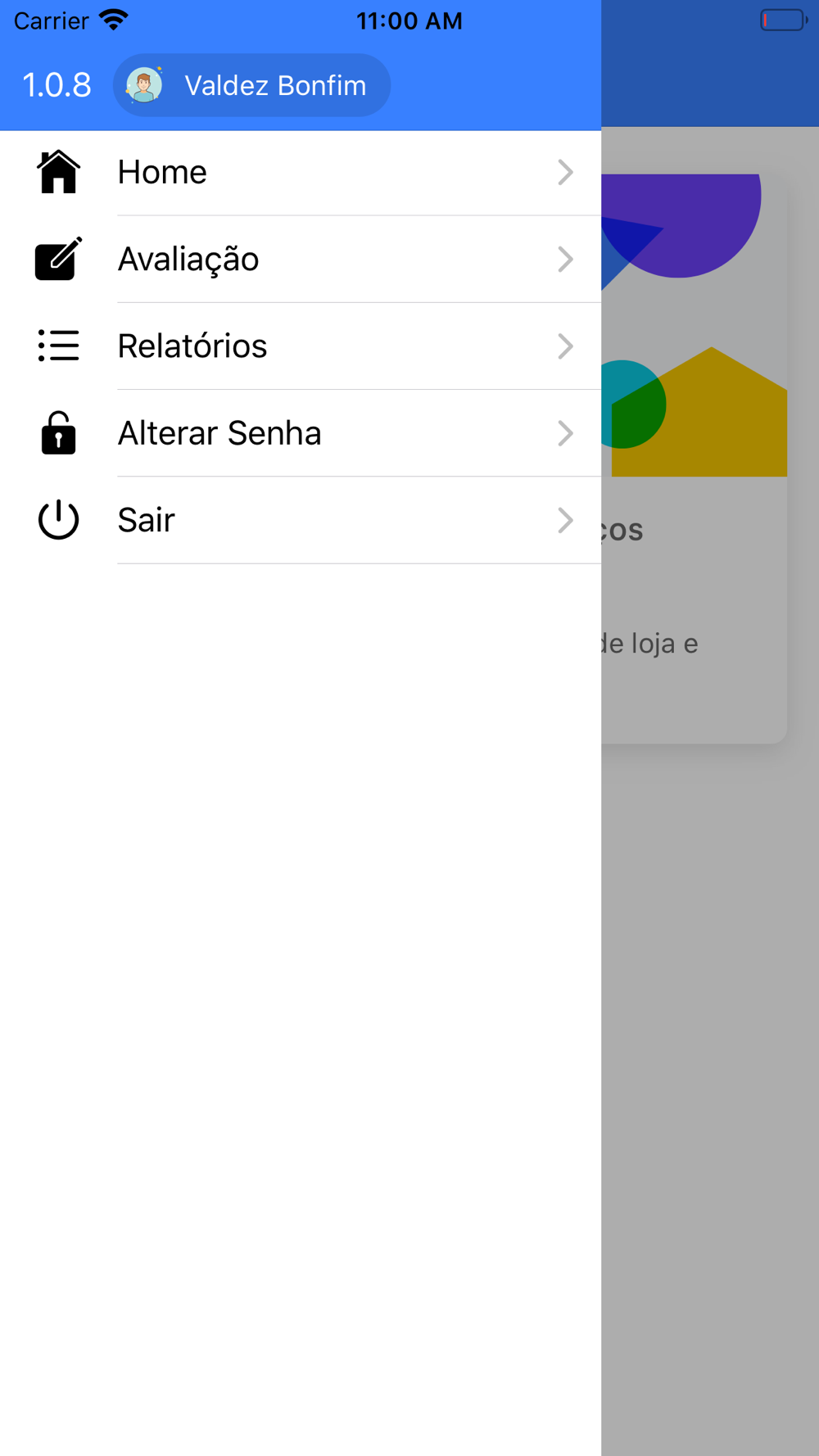This screenshot has width=819, height=1456.
Task: Open Relatórios list
Action: tap(301, 346)
